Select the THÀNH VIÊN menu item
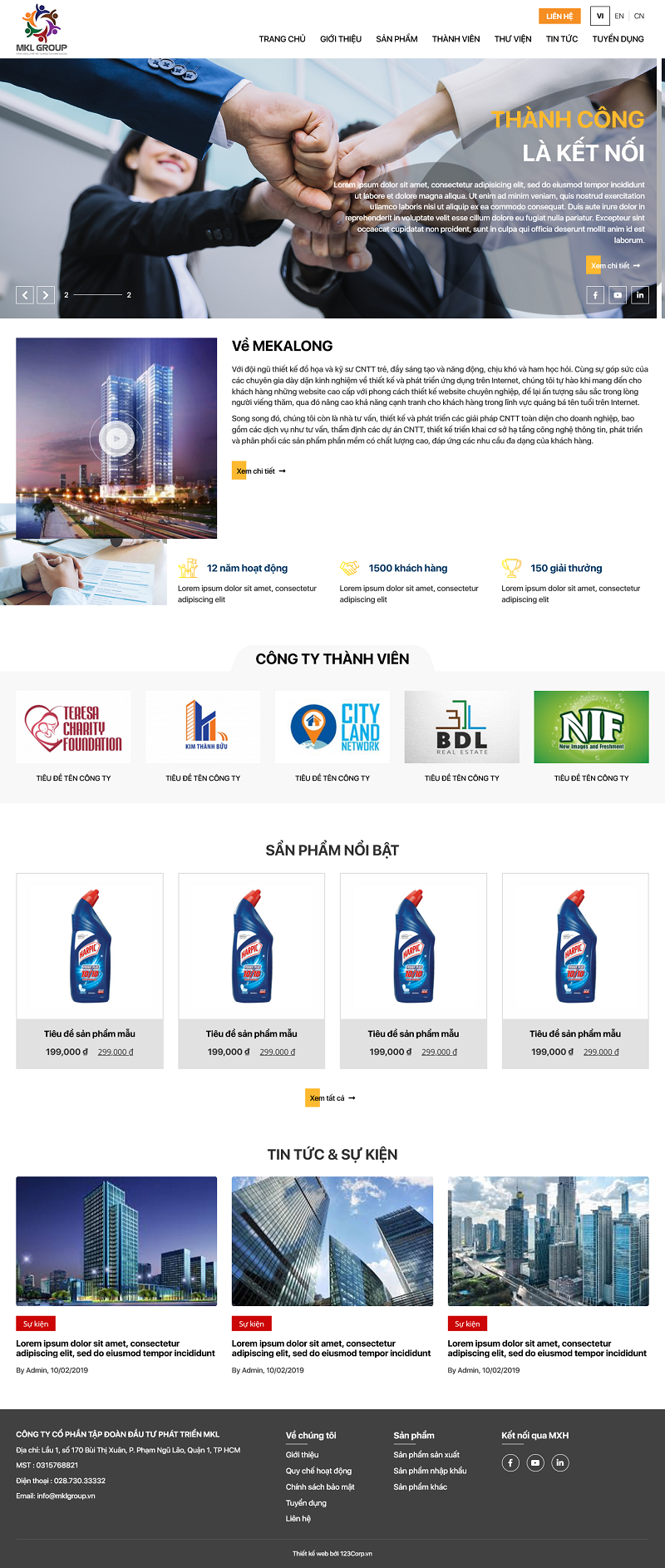 pyautogui.click(x=456, y=39)
